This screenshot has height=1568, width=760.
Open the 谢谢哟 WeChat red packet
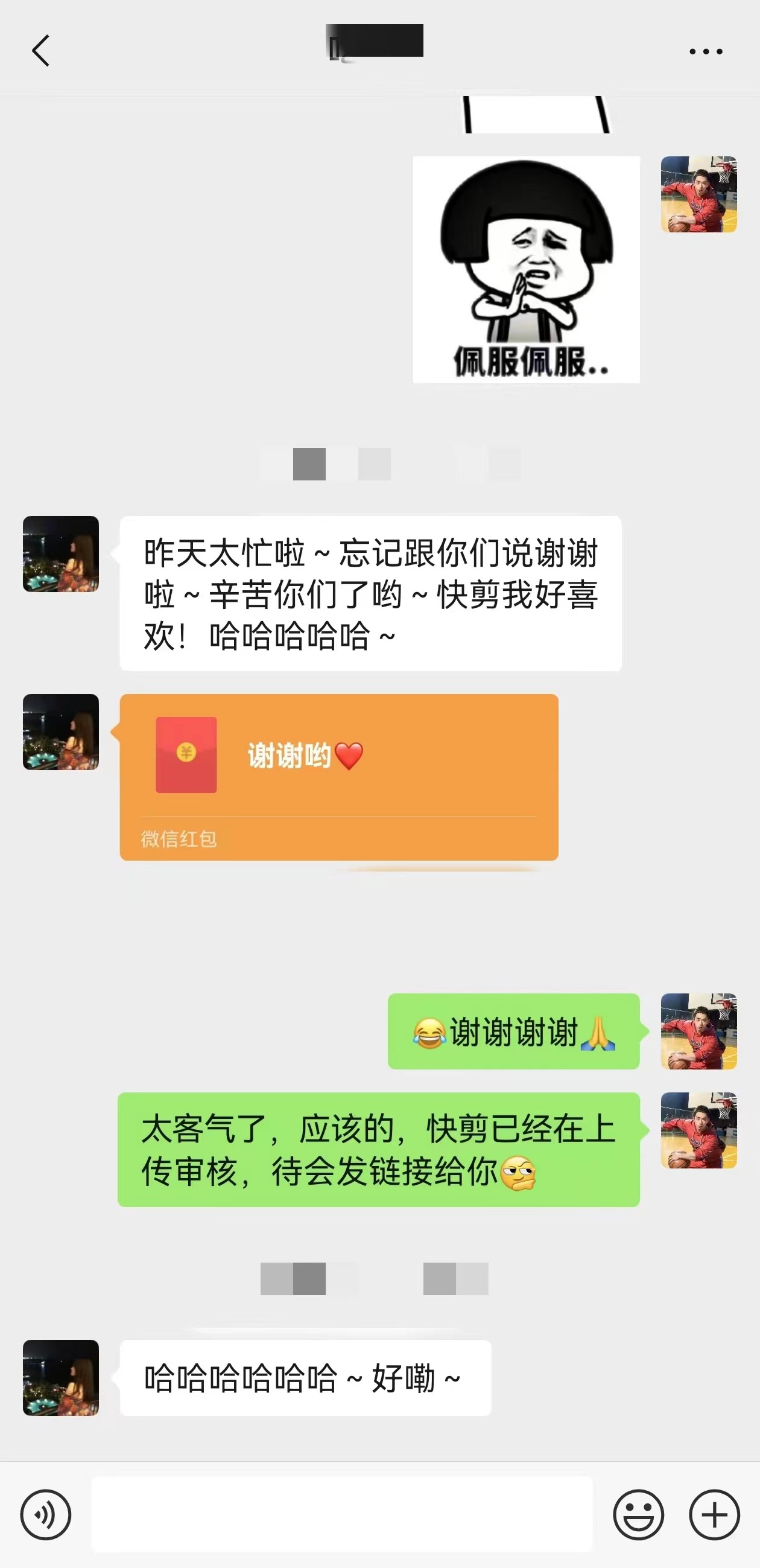coord(338,776)
